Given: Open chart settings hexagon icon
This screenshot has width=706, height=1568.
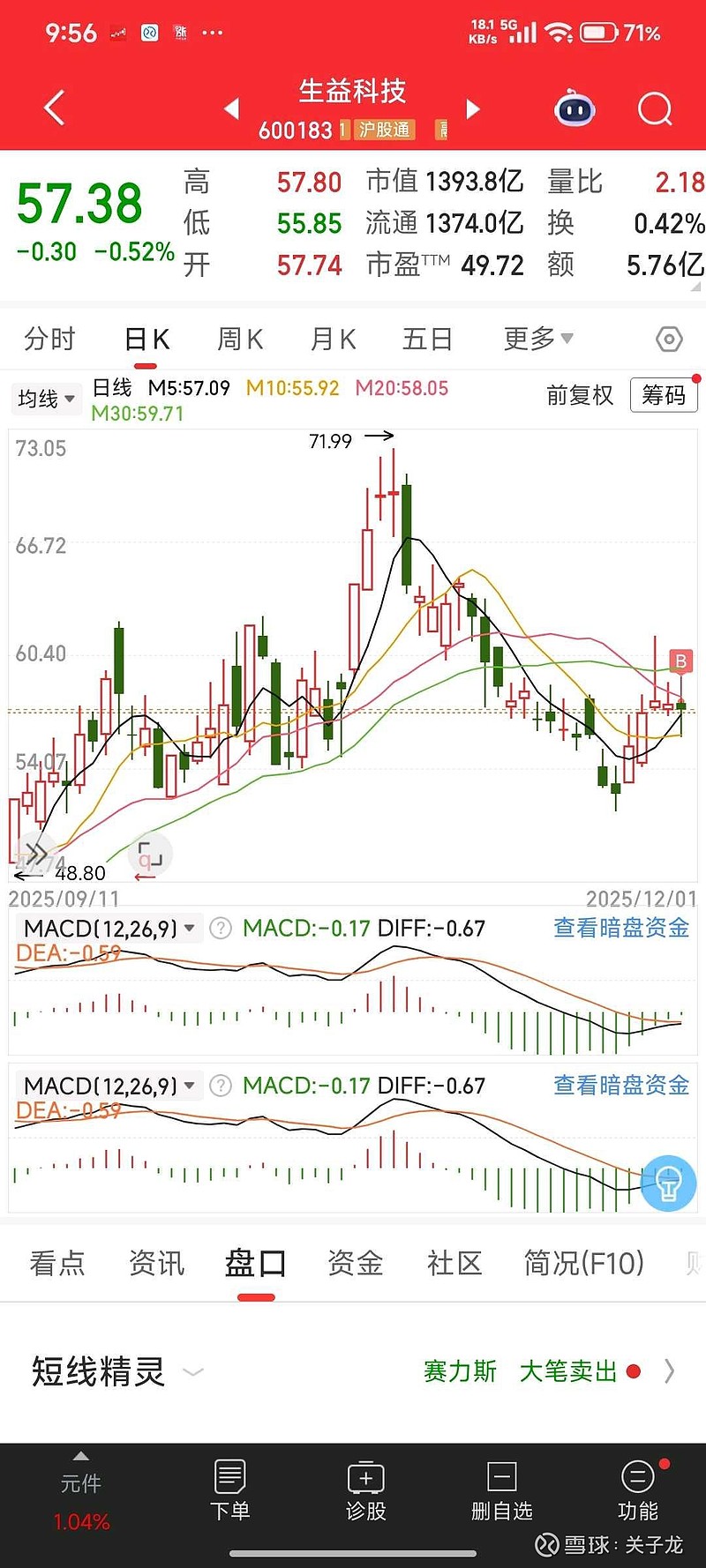Looking at the screenshot, I should pyautogui.click(x=669, y=340).
